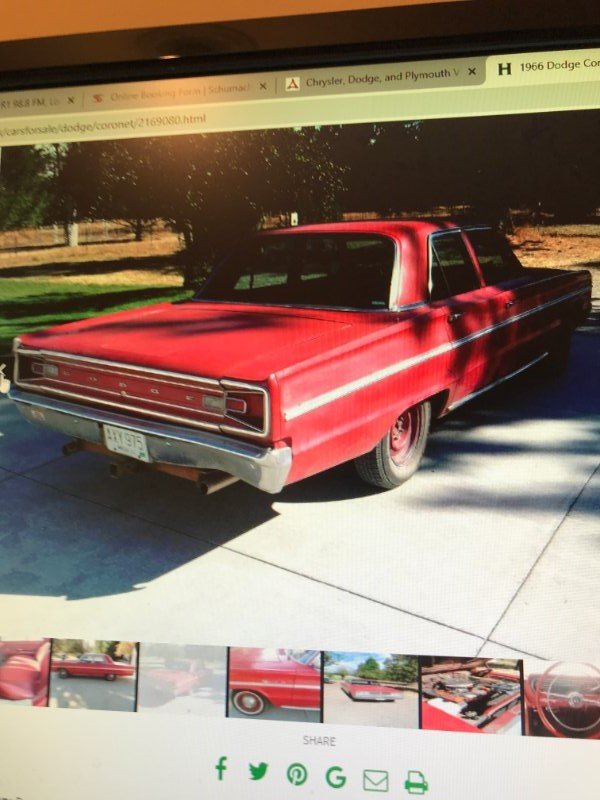
Task: Email this car listing
Action: pos(375,780)
